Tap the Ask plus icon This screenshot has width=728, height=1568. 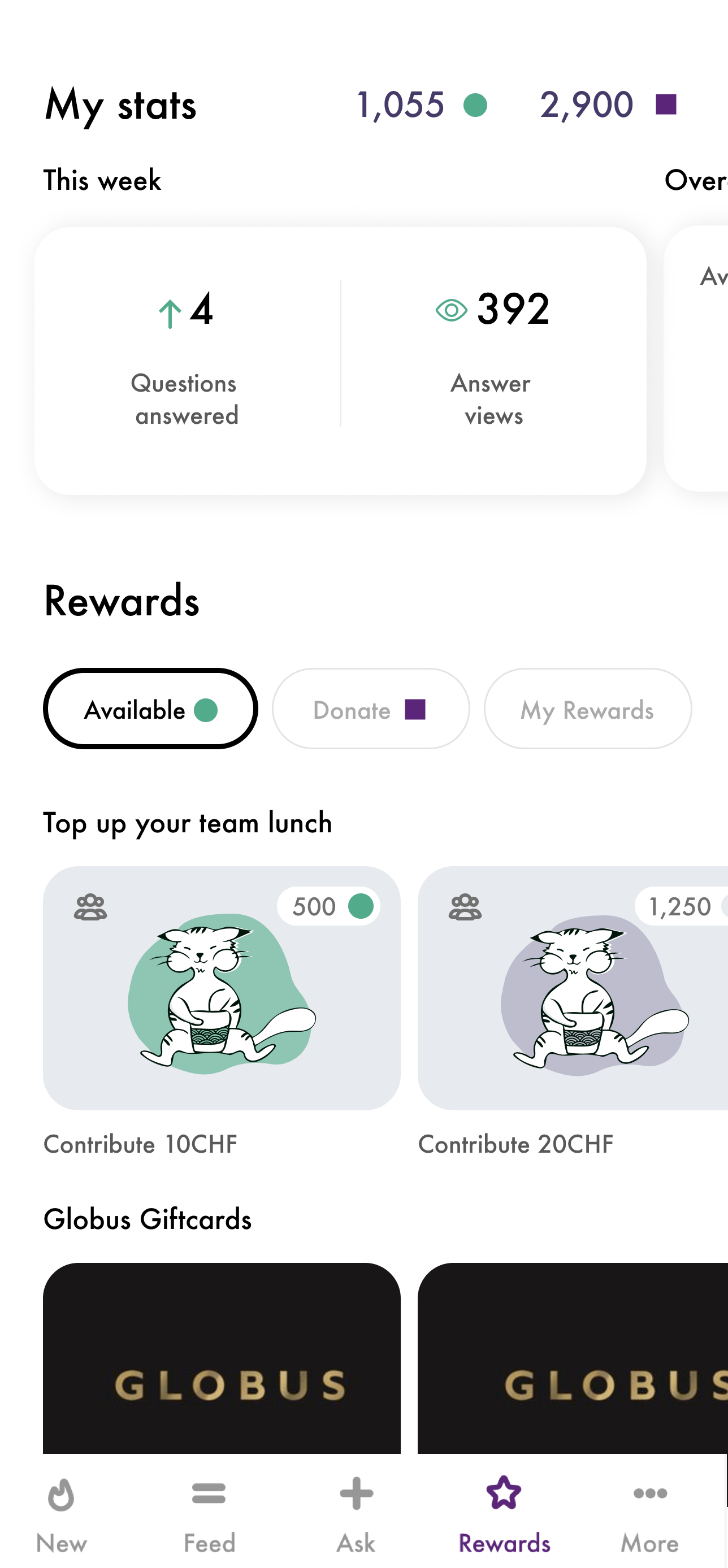point(356,1492)
